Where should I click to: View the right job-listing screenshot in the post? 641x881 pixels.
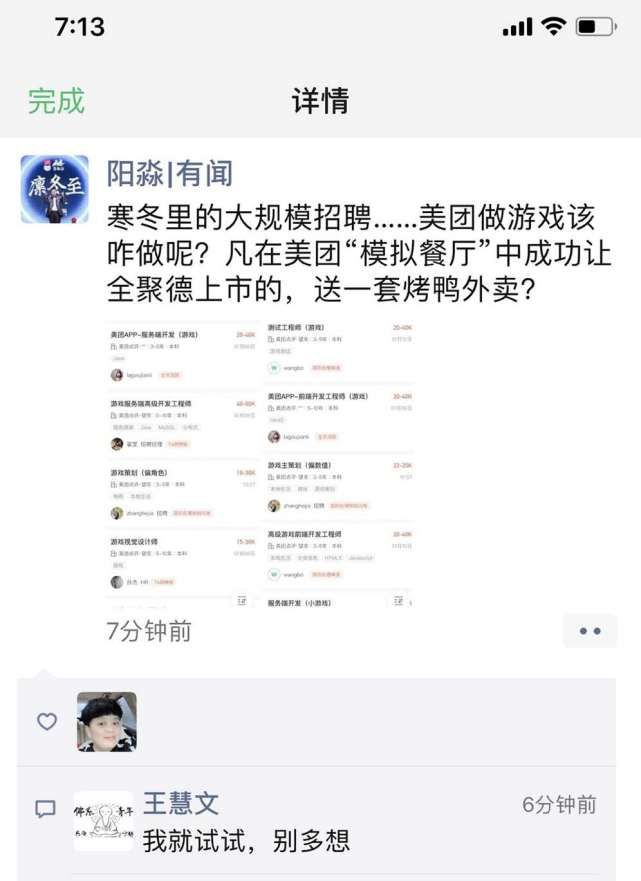[340, 464]
